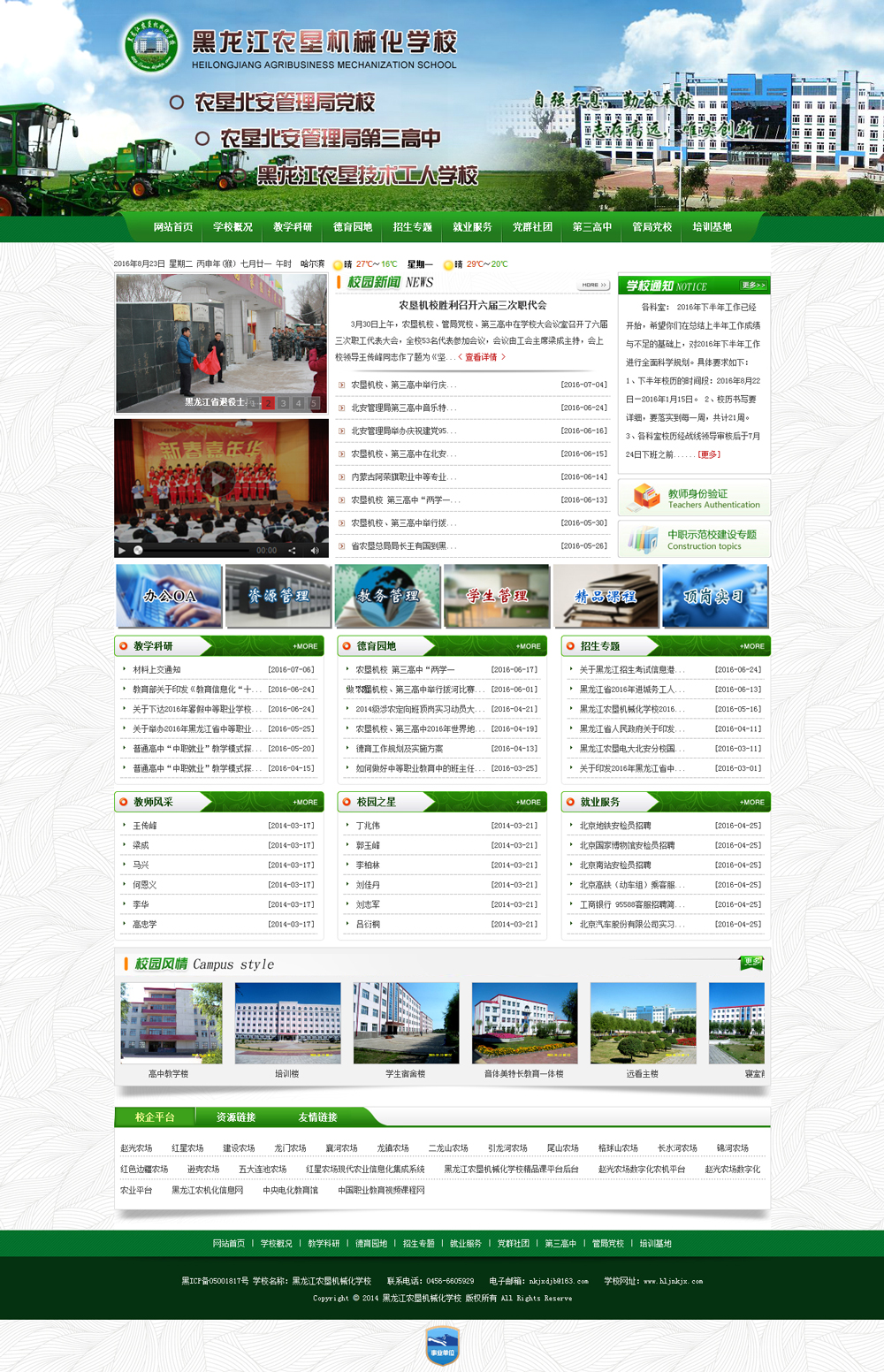
Task: Play the 新春嘉年华 video
Action: pos(219,480)
